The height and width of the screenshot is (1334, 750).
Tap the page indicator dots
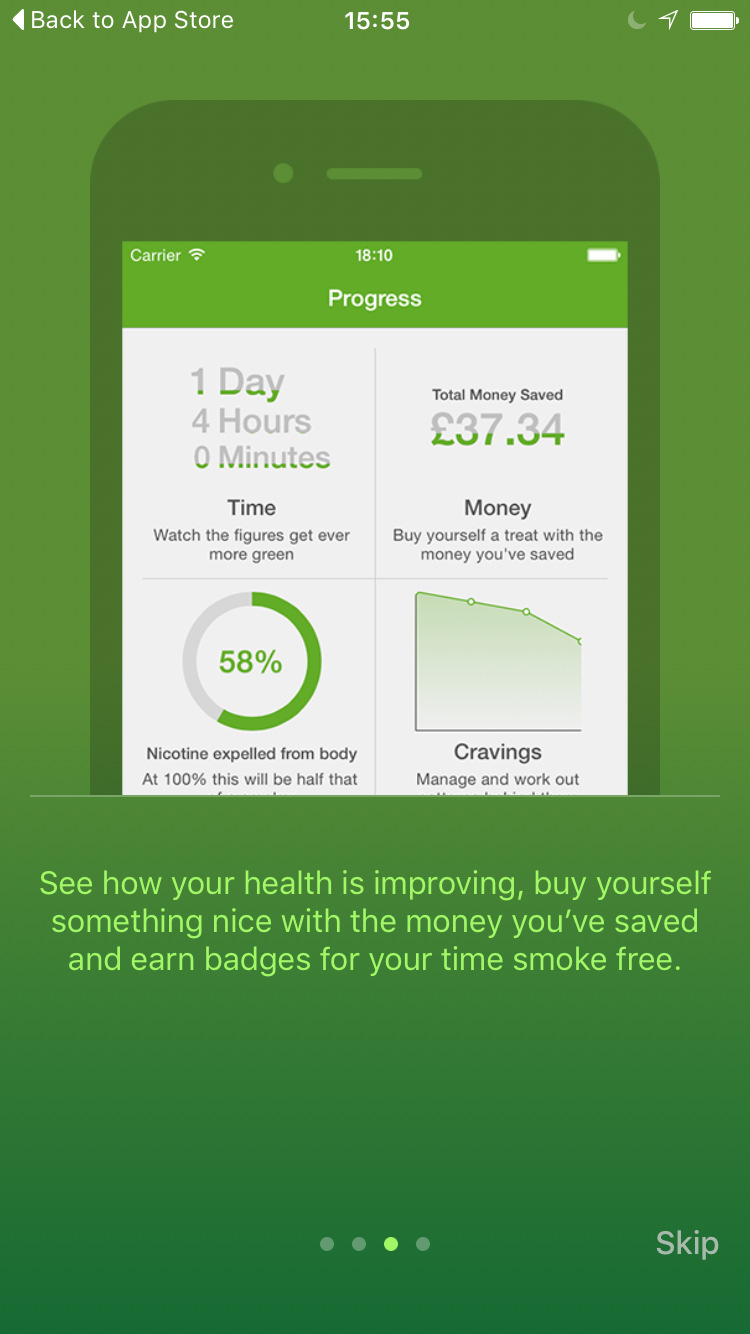(375, 1244)
